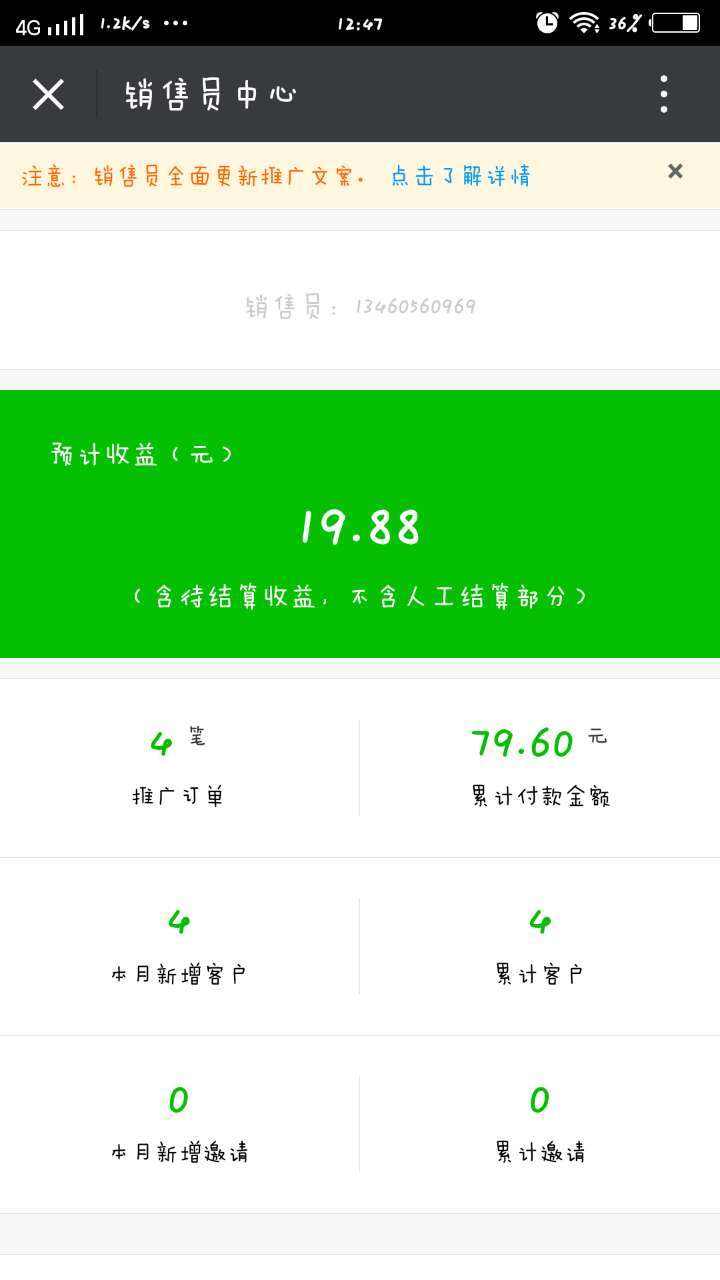Open the 预计收益 earnings card
The height and width of the screenshot is (1280, 720).
360,524
